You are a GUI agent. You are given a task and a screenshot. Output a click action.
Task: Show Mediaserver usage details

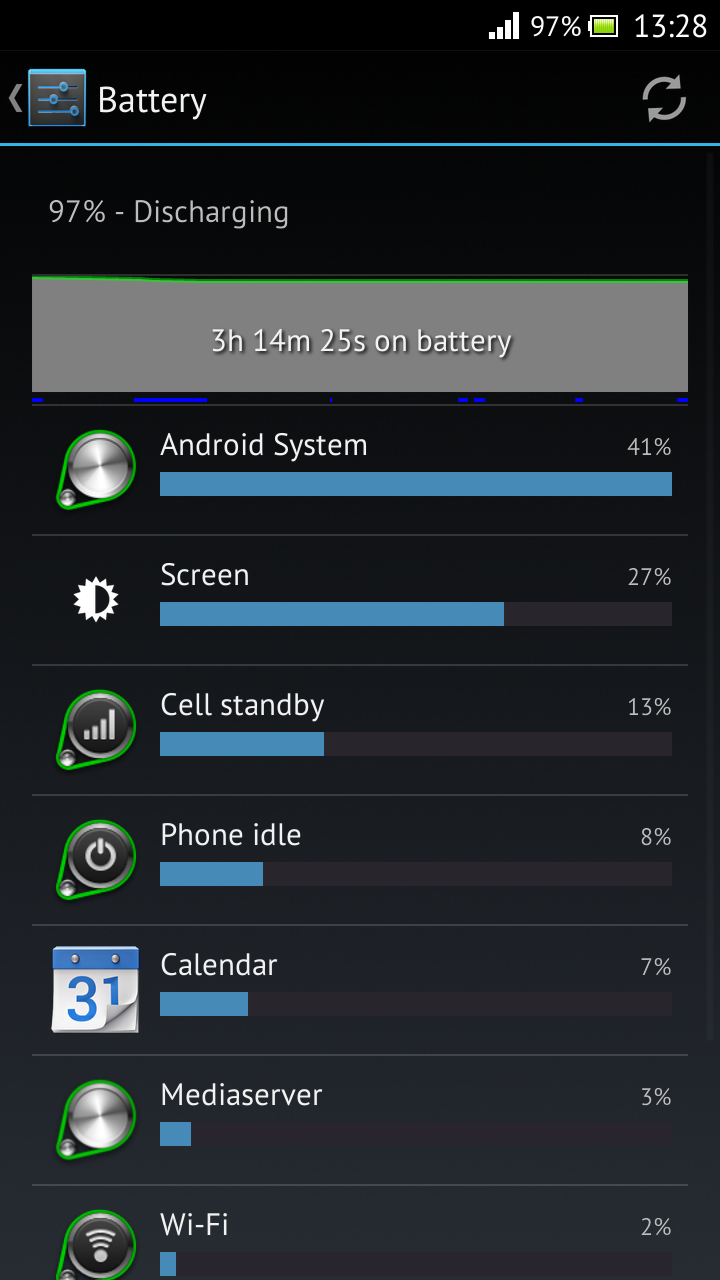(x=360, y=1120)
